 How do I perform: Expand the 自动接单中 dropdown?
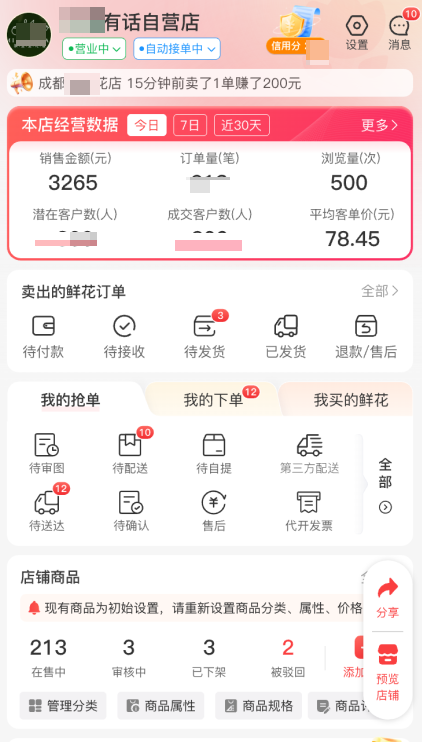177,49
